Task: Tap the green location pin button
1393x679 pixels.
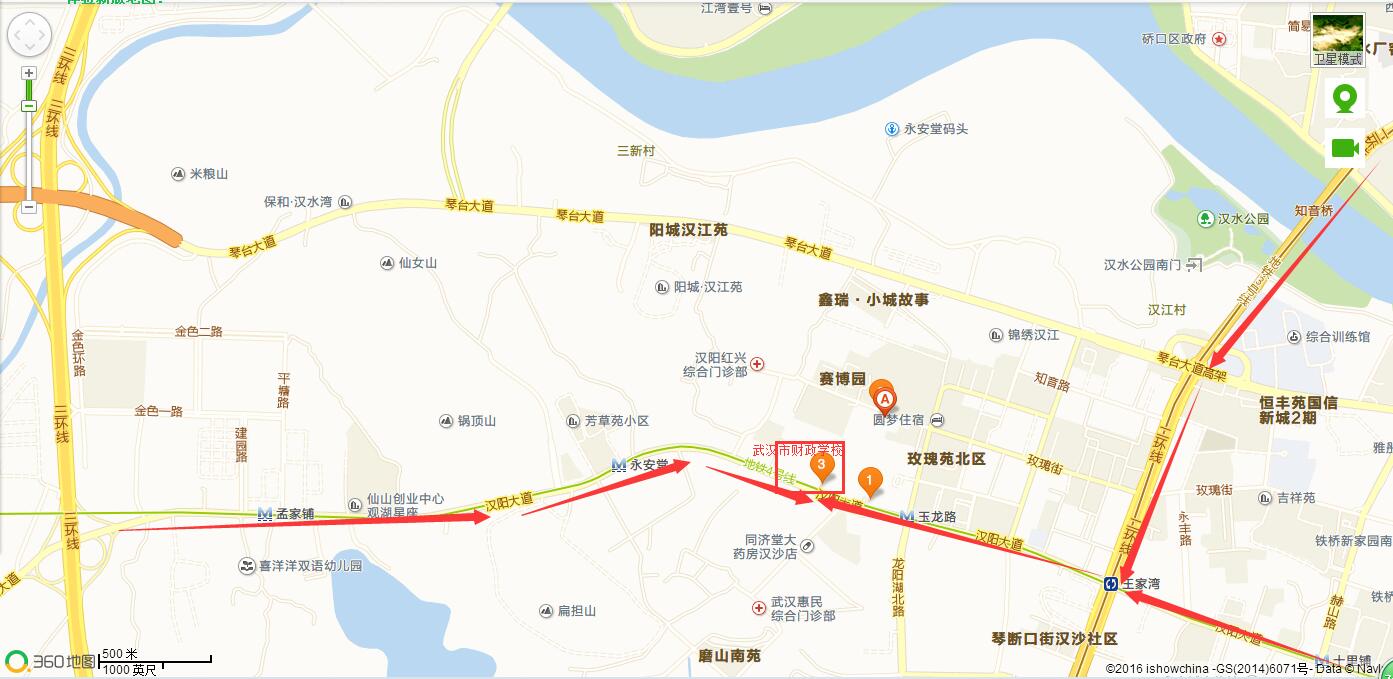Action: click(1345, 99)
